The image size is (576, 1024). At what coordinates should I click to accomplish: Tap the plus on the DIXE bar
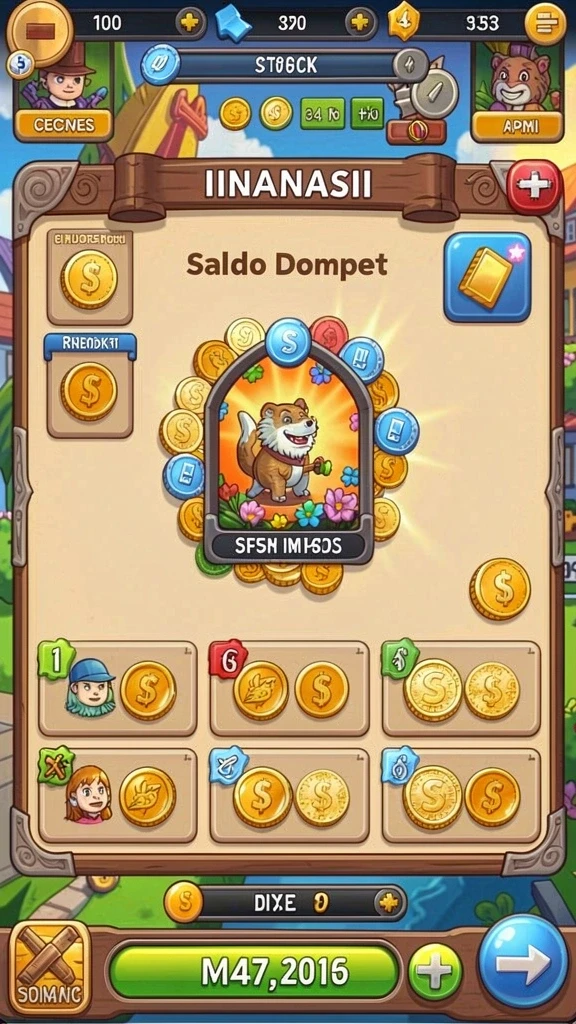[387, 903]
